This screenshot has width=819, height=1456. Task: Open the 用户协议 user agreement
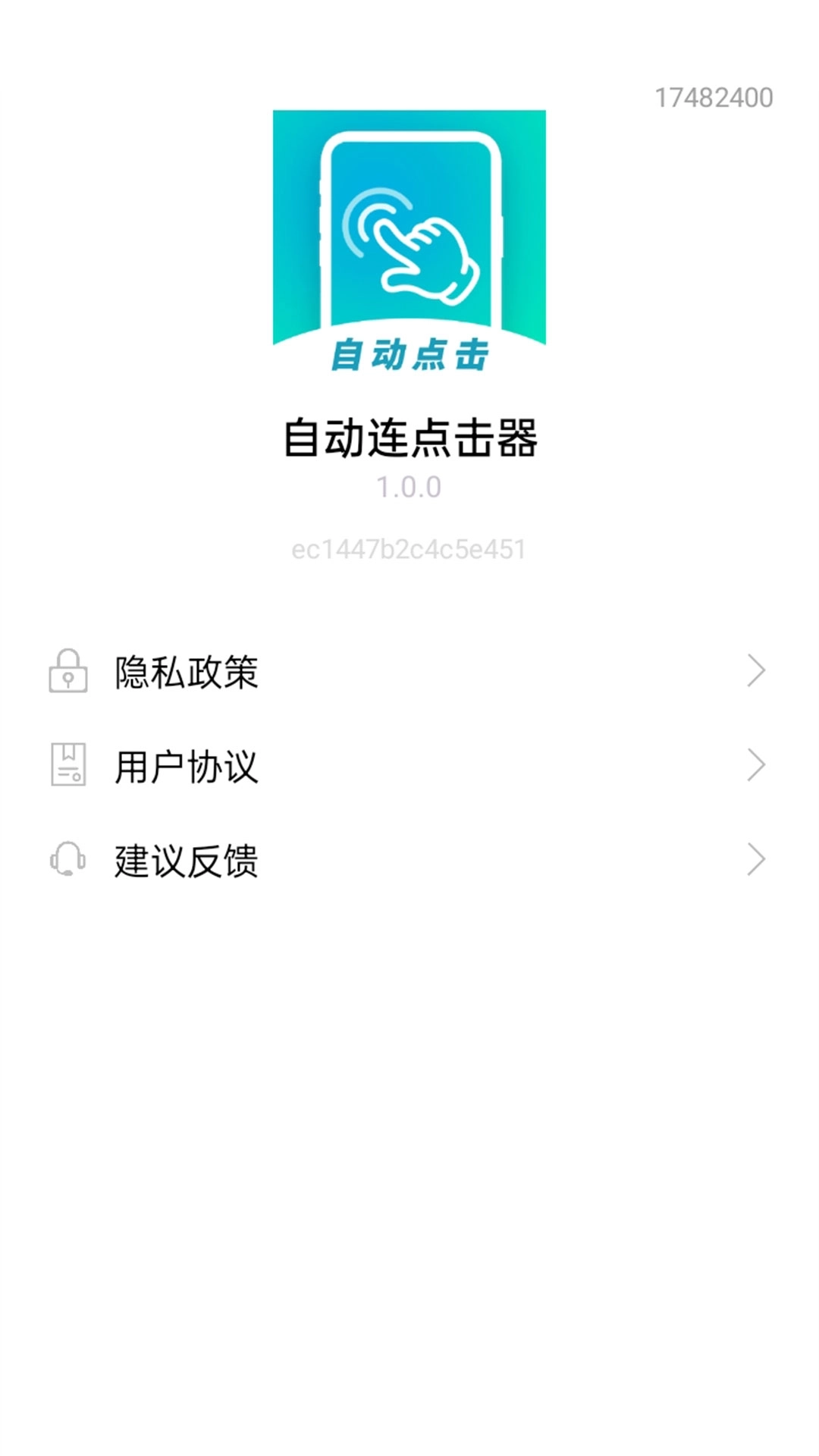click(186, 767)
